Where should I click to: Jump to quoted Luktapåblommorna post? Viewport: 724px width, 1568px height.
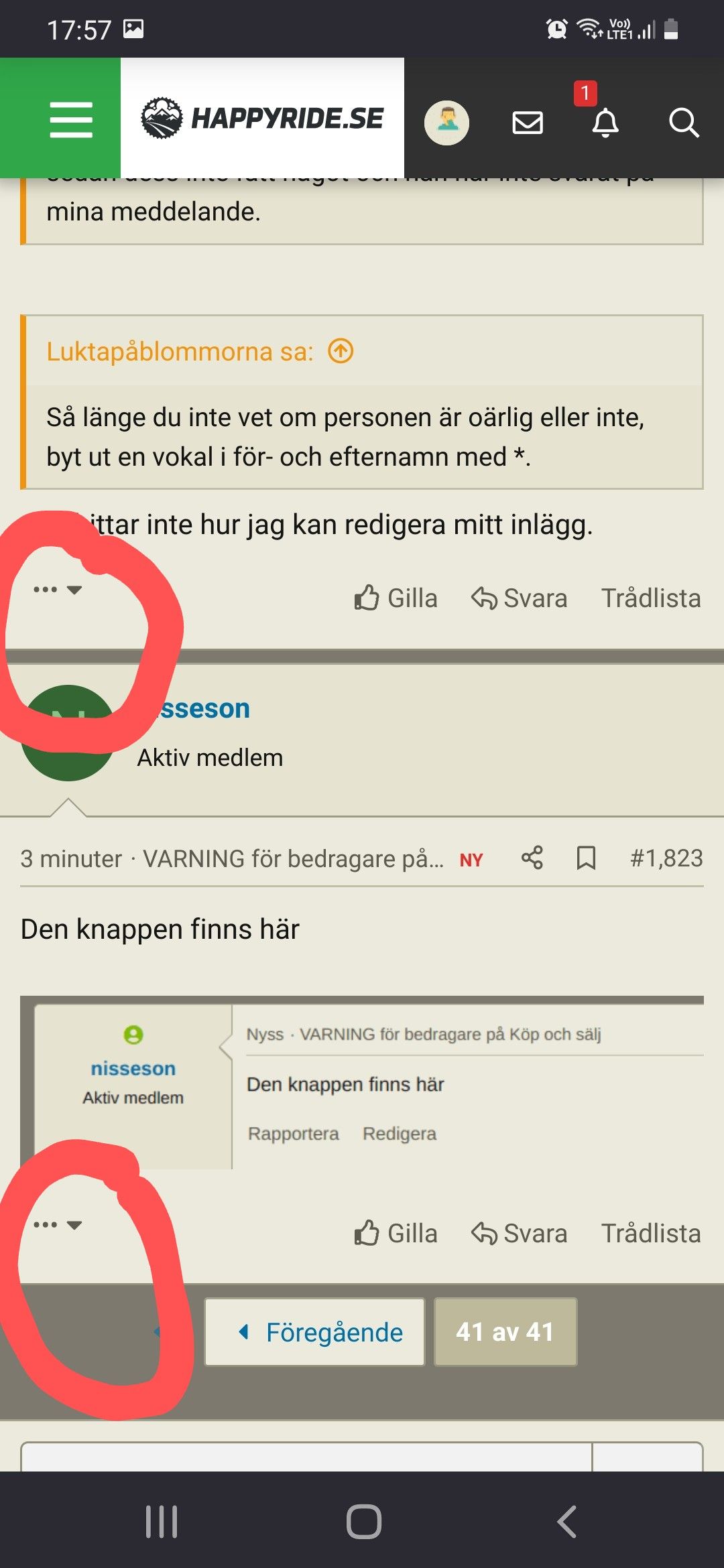(x=341, y=351)
